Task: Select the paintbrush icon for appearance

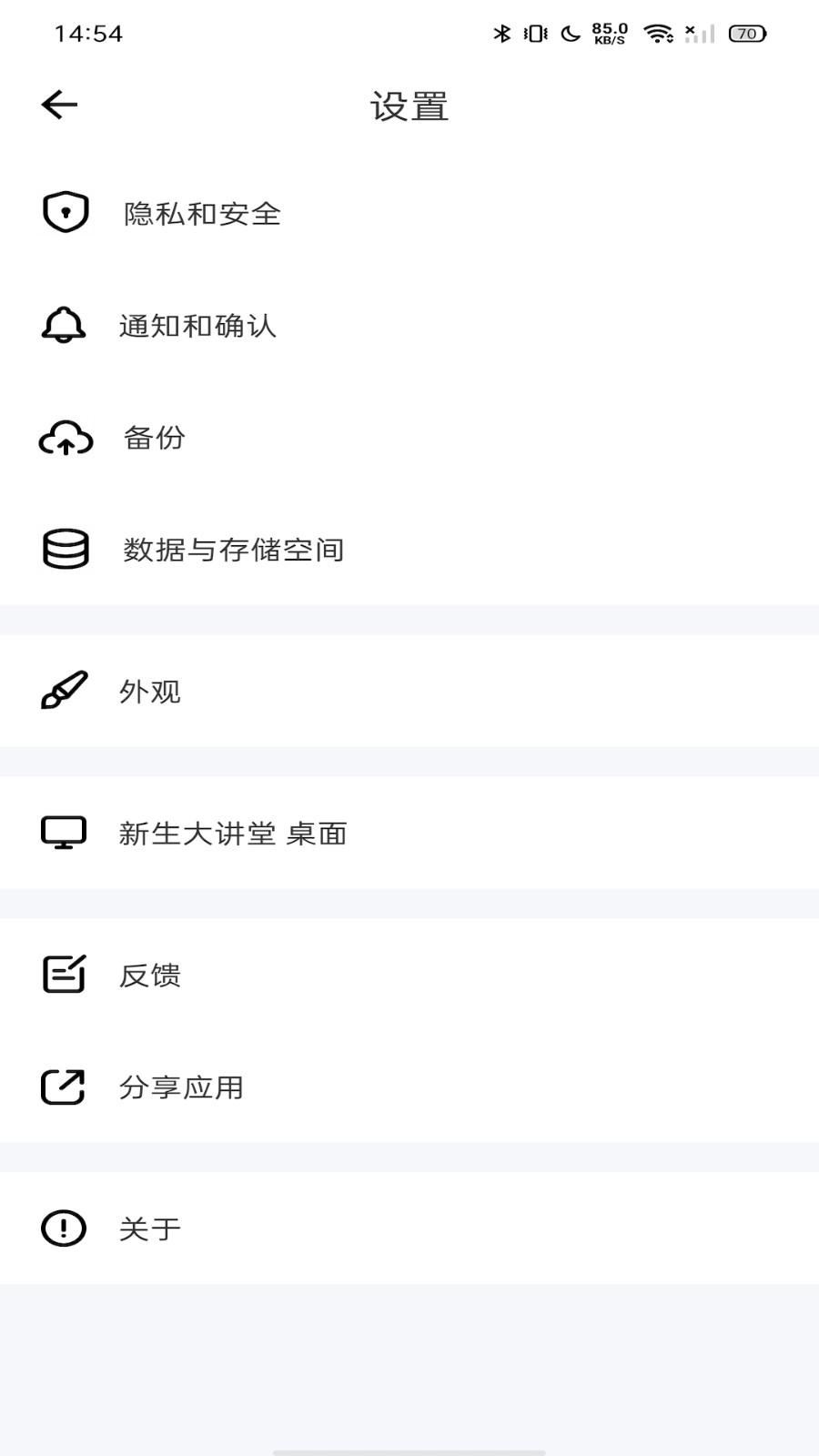Action: click(x=64, y=692)
